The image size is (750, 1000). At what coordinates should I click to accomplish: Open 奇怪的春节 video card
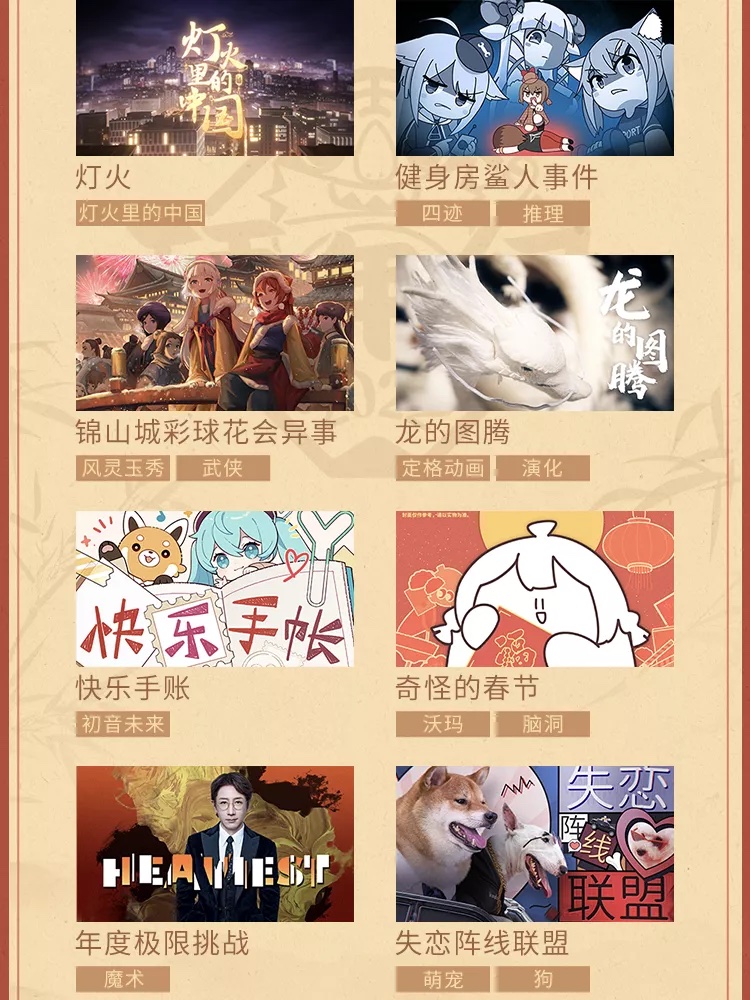click(534, 589)
